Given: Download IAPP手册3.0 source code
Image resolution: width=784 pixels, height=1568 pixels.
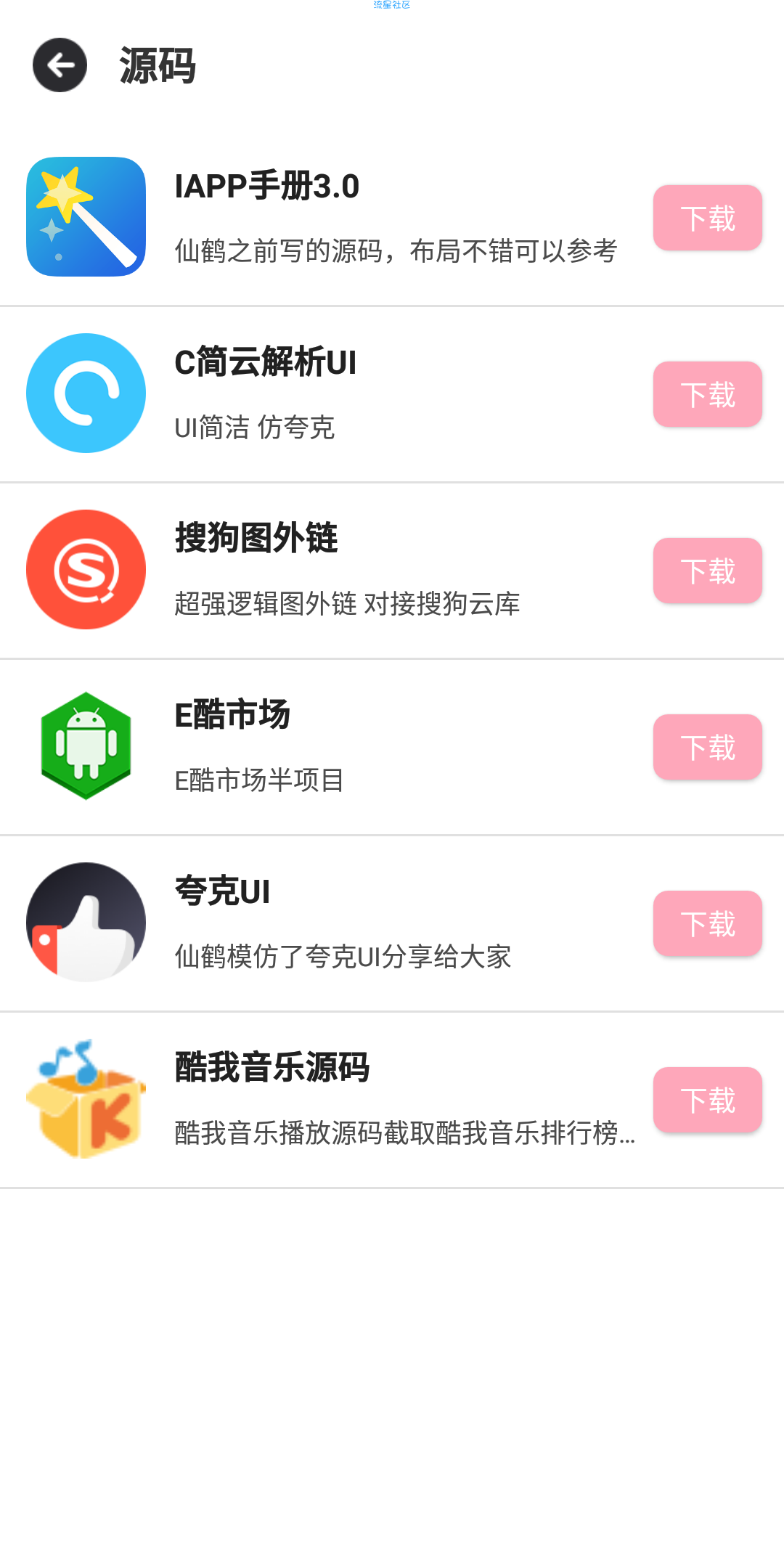Looking at the screenshot, I should pos(707,218).
